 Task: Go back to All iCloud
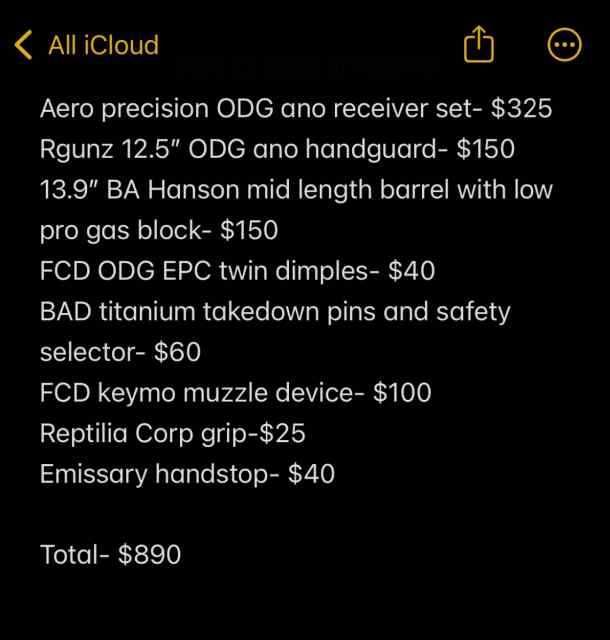(x=87, y=45)
